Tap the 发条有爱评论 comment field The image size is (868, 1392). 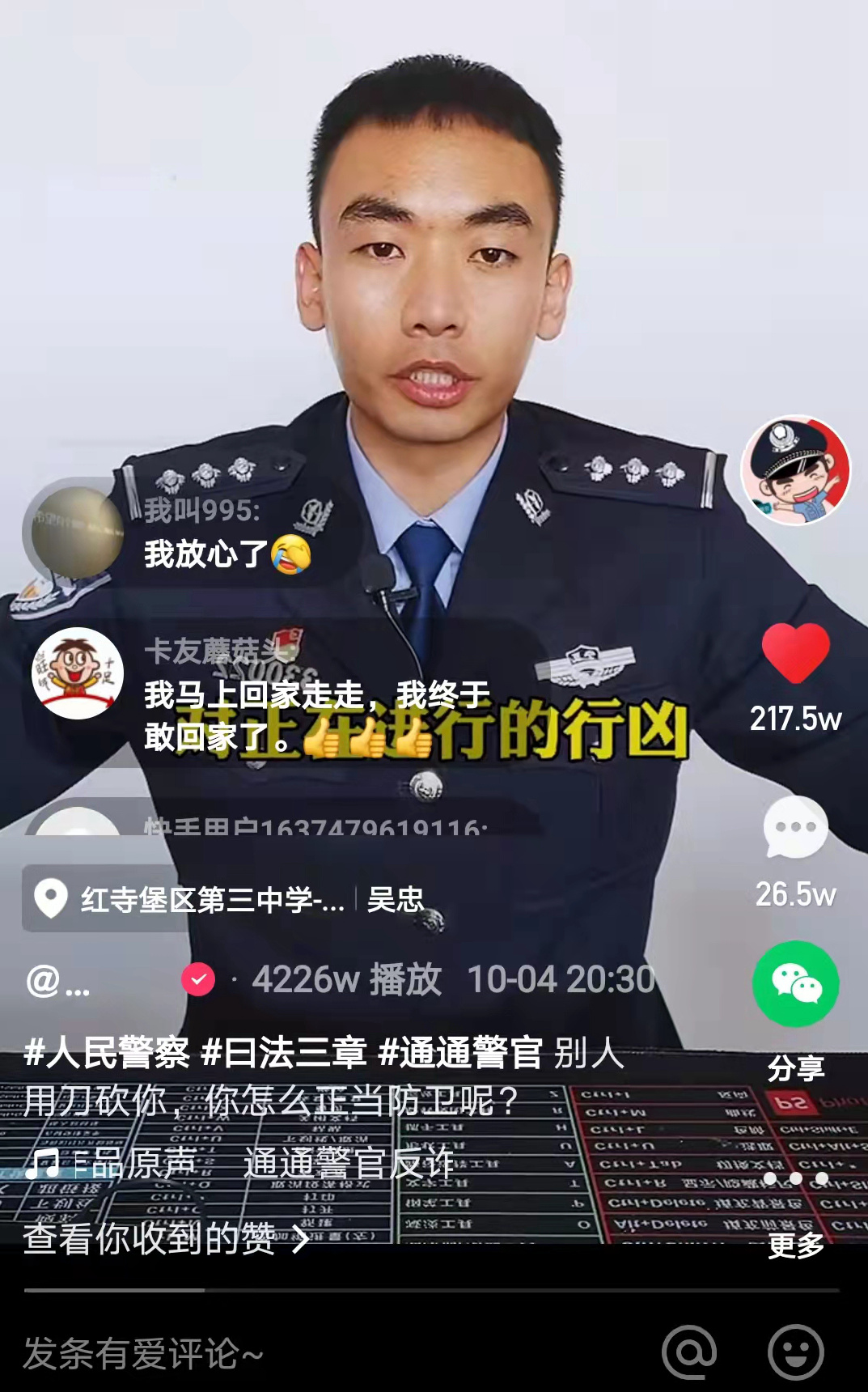click(243, 1353)
